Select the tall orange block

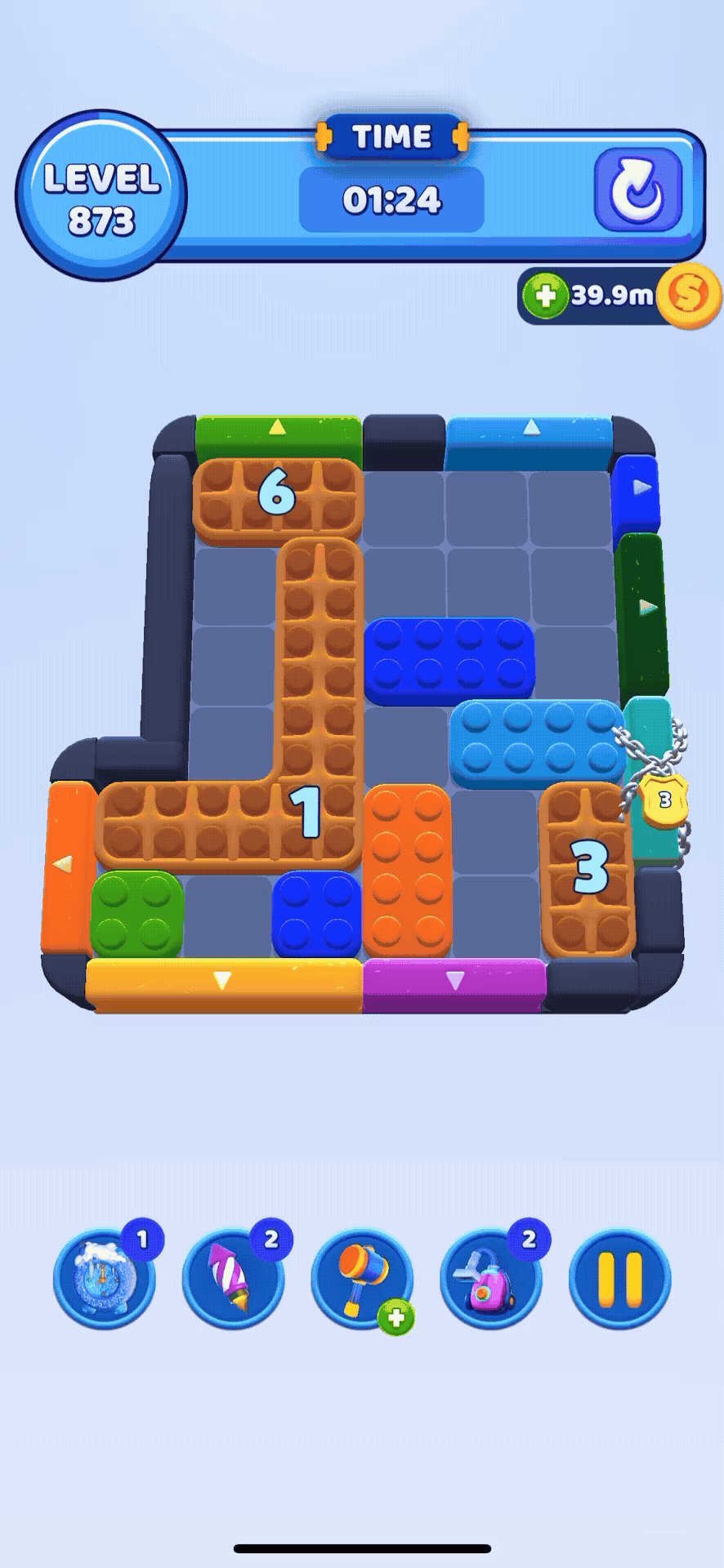pos(407,871)
